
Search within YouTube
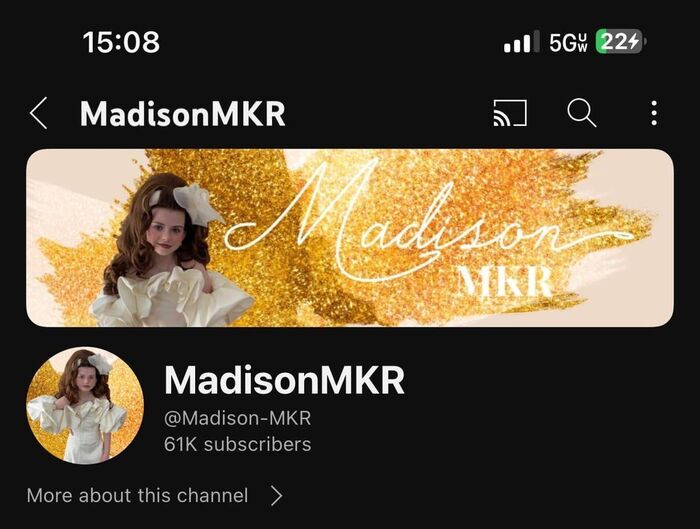coord(581,113)
